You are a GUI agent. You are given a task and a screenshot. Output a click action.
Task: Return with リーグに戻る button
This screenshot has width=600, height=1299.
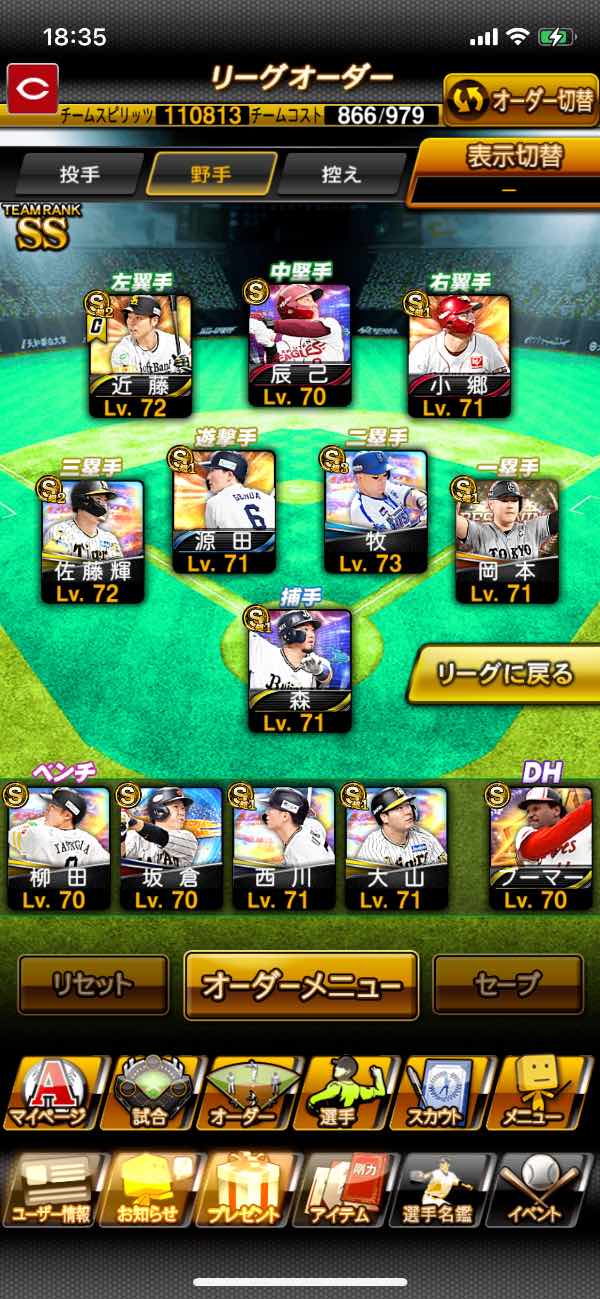point(504,673)
